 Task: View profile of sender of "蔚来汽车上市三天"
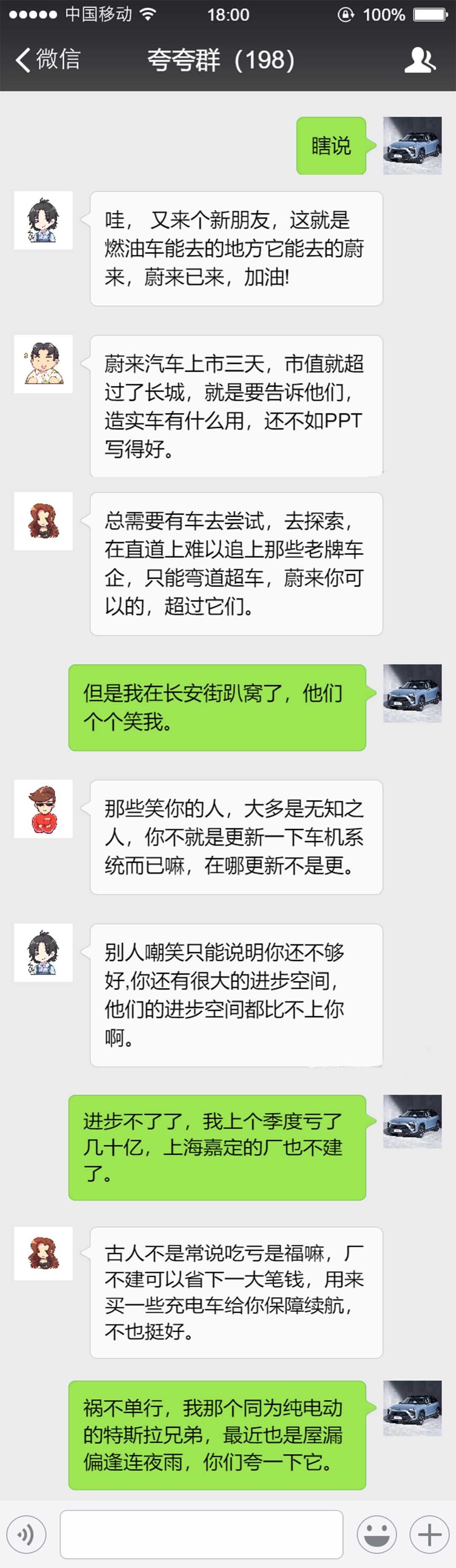pyautogui.click(x=43, y=363)
